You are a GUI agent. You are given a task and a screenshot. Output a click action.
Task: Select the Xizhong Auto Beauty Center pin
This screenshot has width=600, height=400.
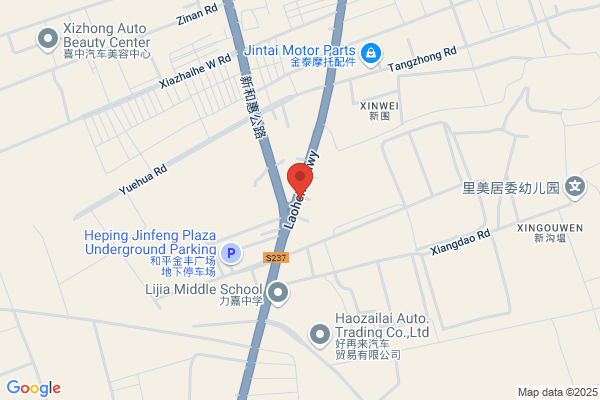click(x=48, y=40)
